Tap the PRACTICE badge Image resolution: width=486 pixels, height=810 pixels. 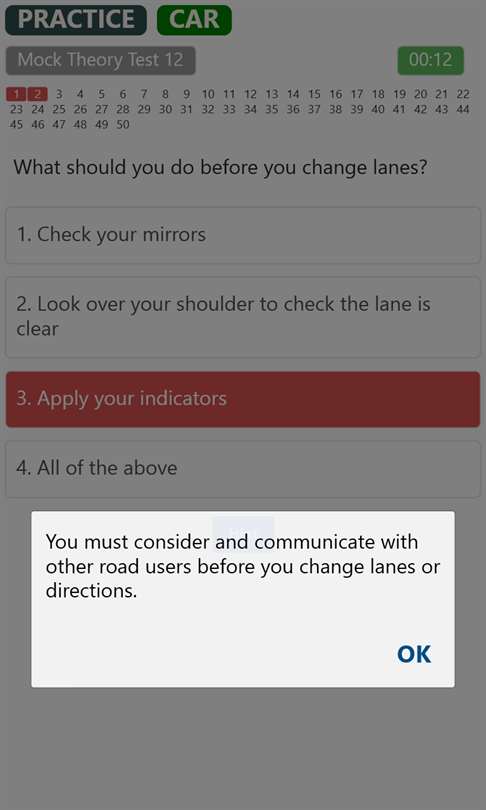click(76, 20)
